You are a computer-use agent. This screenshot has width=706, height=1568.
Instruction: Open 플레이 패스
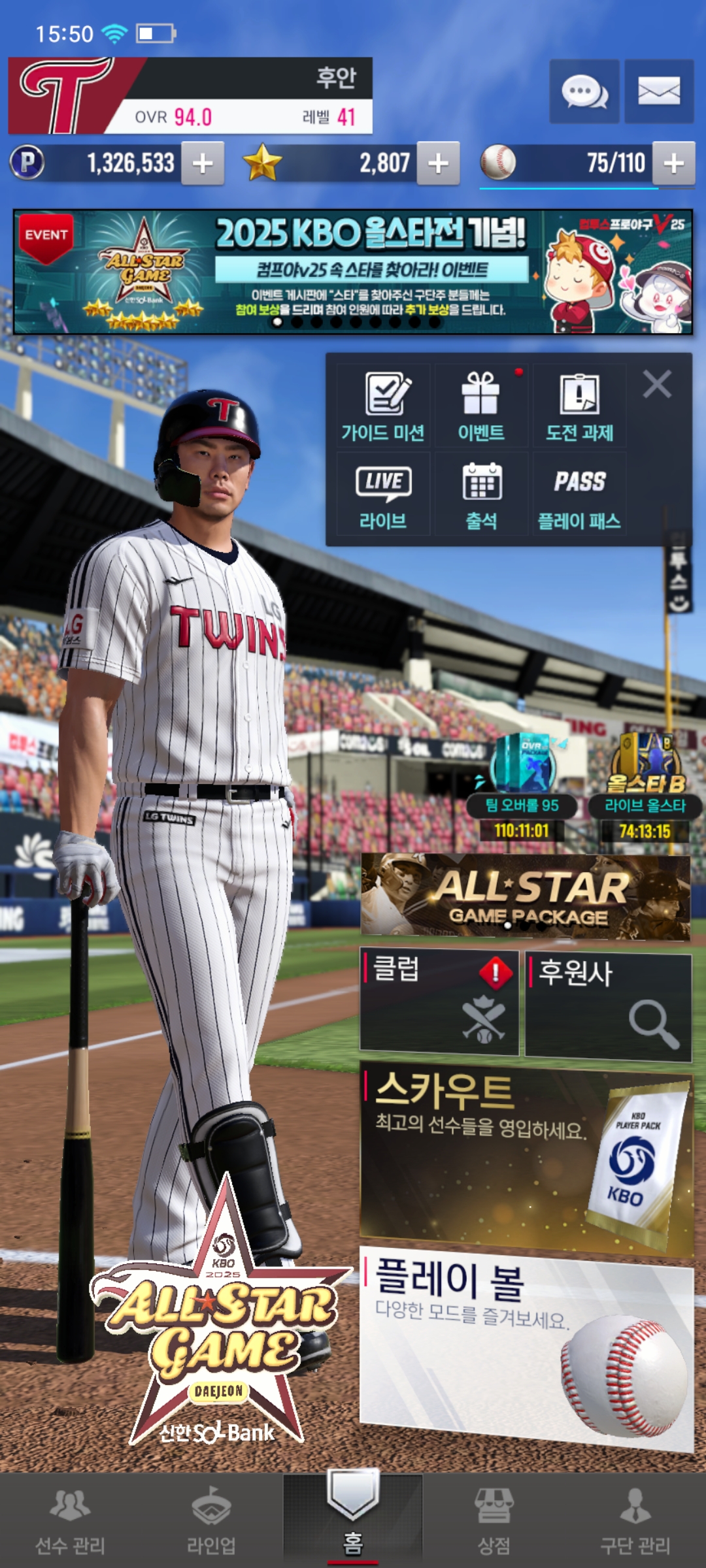580,495
